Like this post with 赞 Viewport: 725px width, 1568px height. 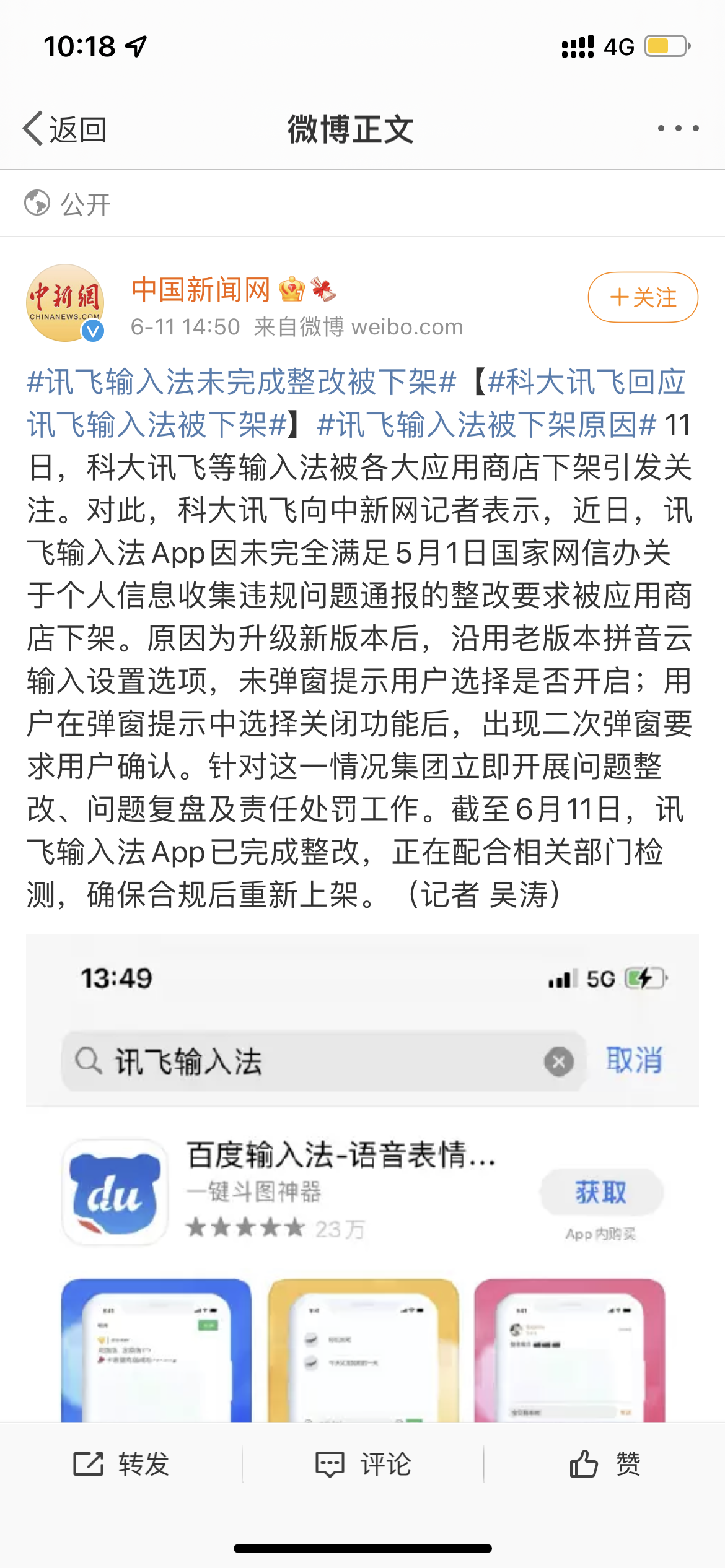click(605, 1464)
